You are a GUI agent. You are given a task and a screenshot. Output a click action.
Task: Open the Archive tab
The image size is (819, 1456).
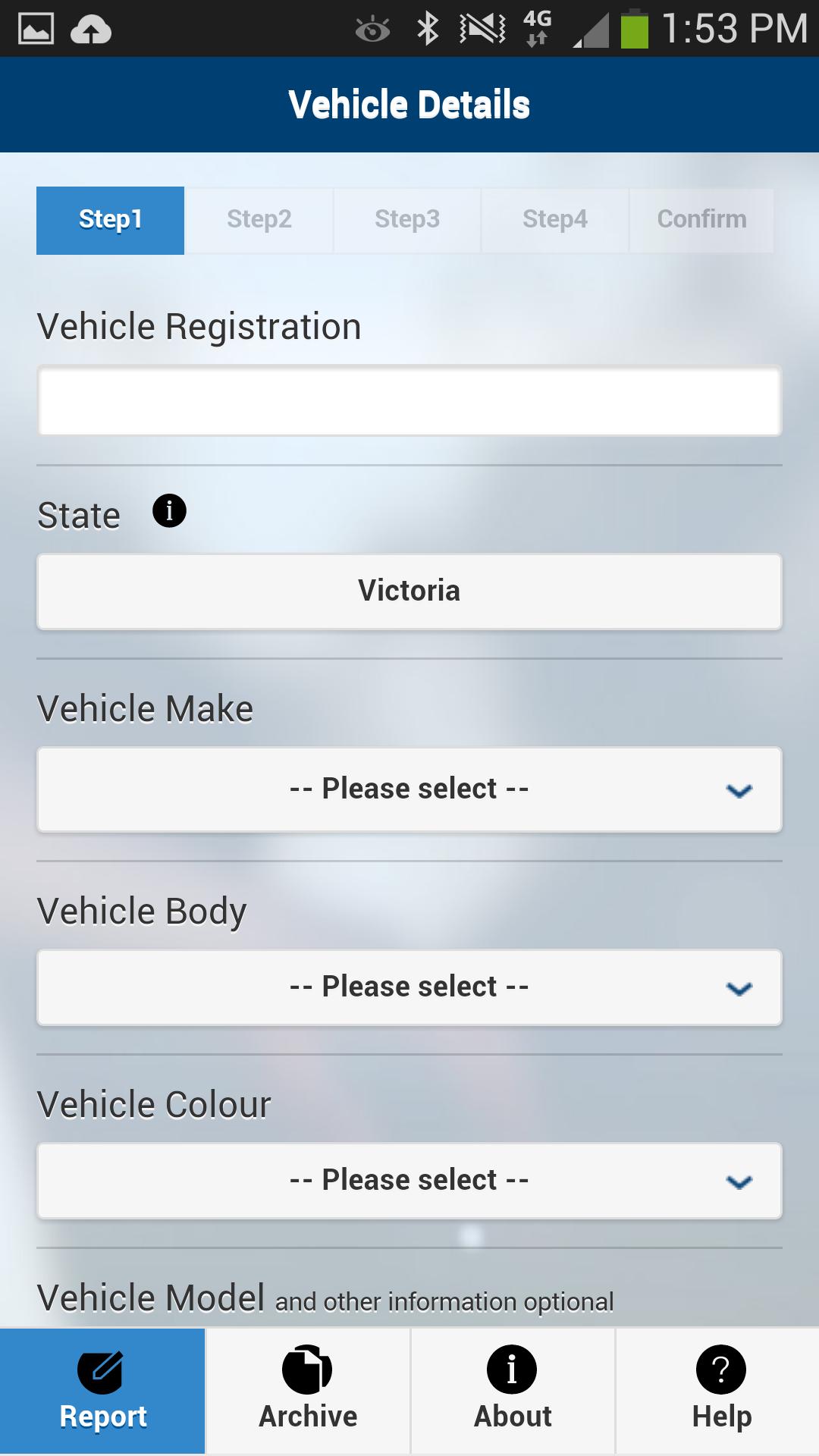308,1391
